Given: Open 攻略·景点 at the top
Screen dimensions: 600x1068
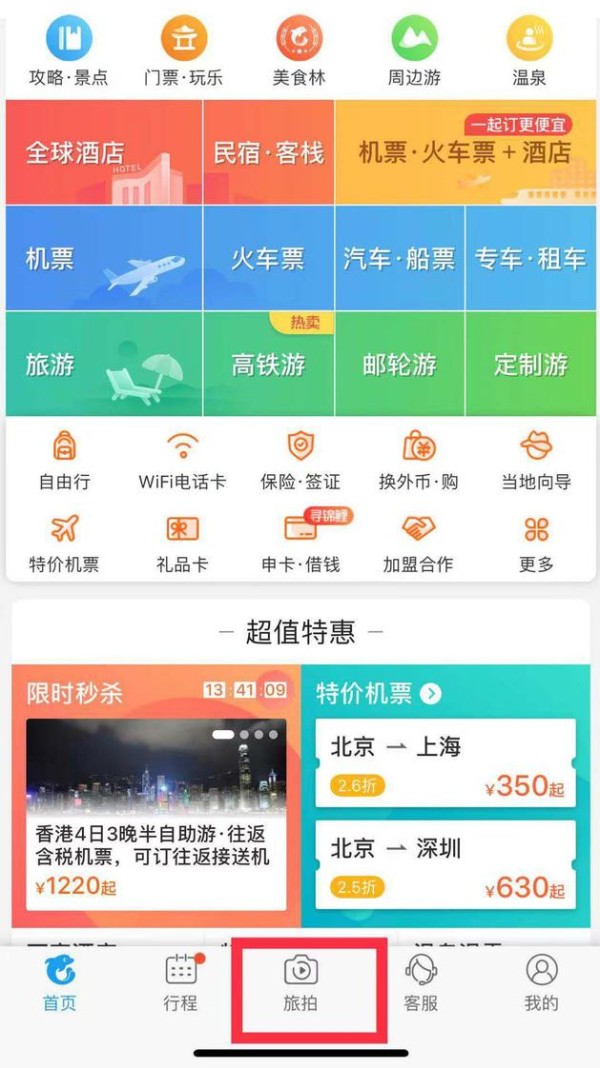Looking at the screenshot, I should (68, 51).
